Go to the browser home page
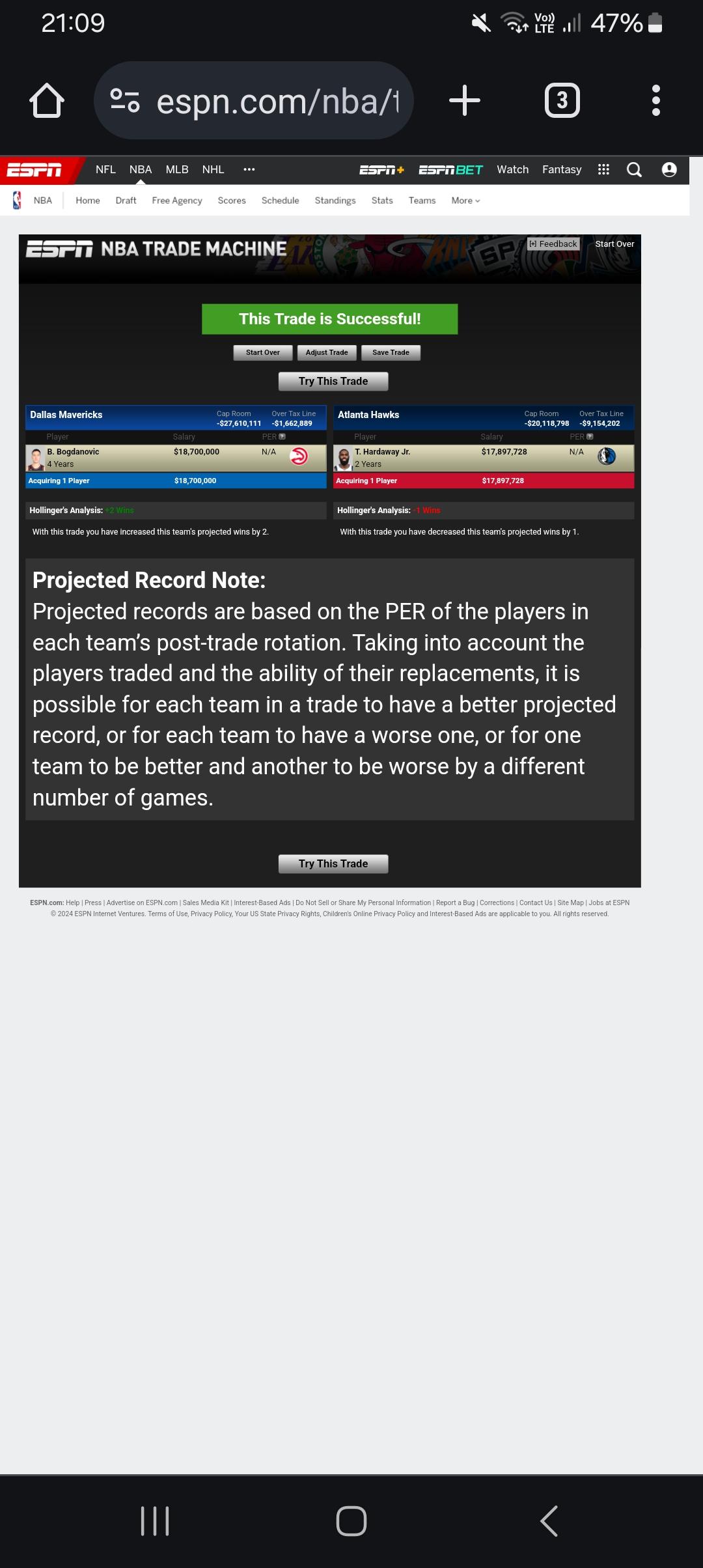 47,101
